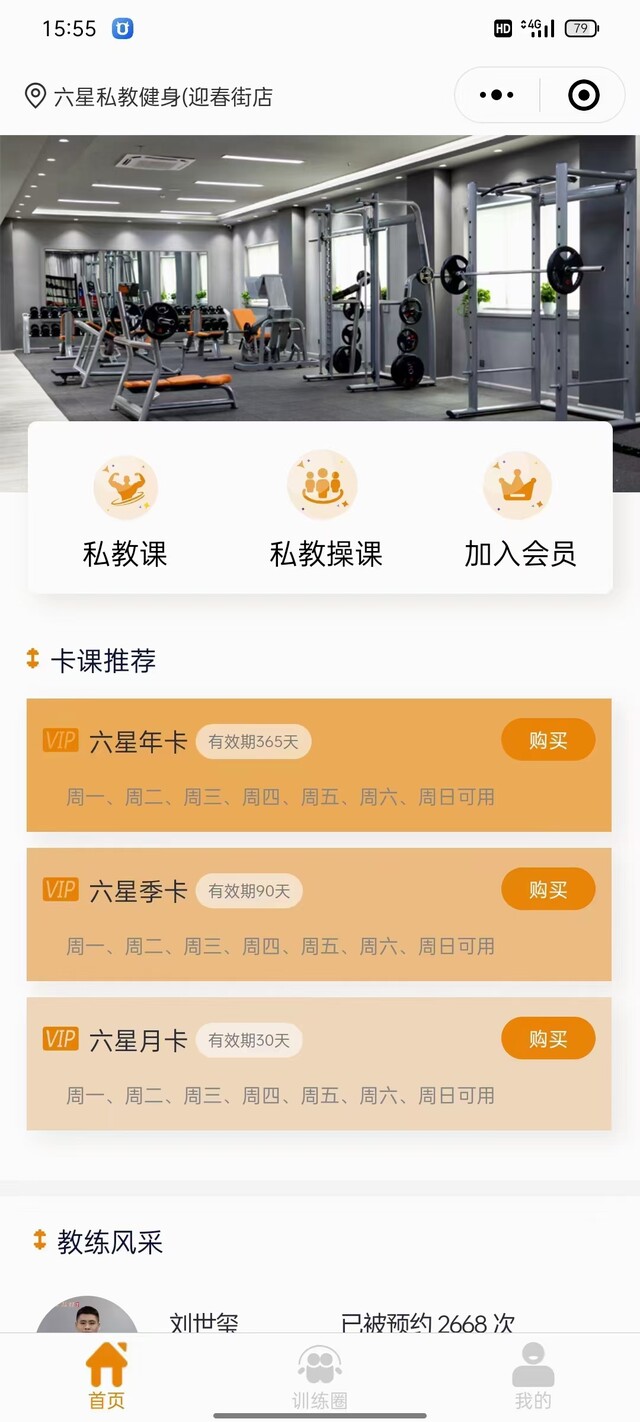
Task: Open the mini program more options menu
Action: click(x=497, y=96)
